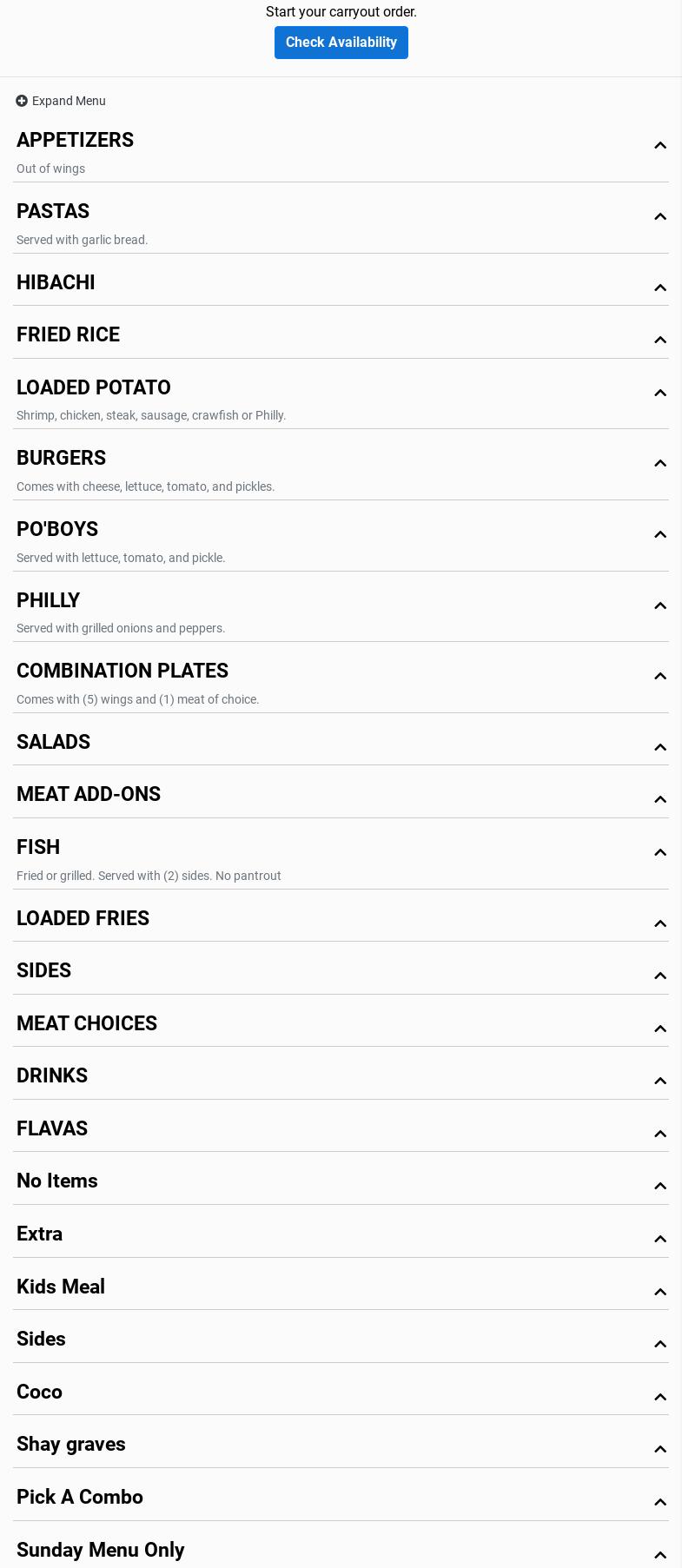Screen dimensions: 682x1568
Task: Expand the Kids Meal section
Action: tap(61, 1287)
